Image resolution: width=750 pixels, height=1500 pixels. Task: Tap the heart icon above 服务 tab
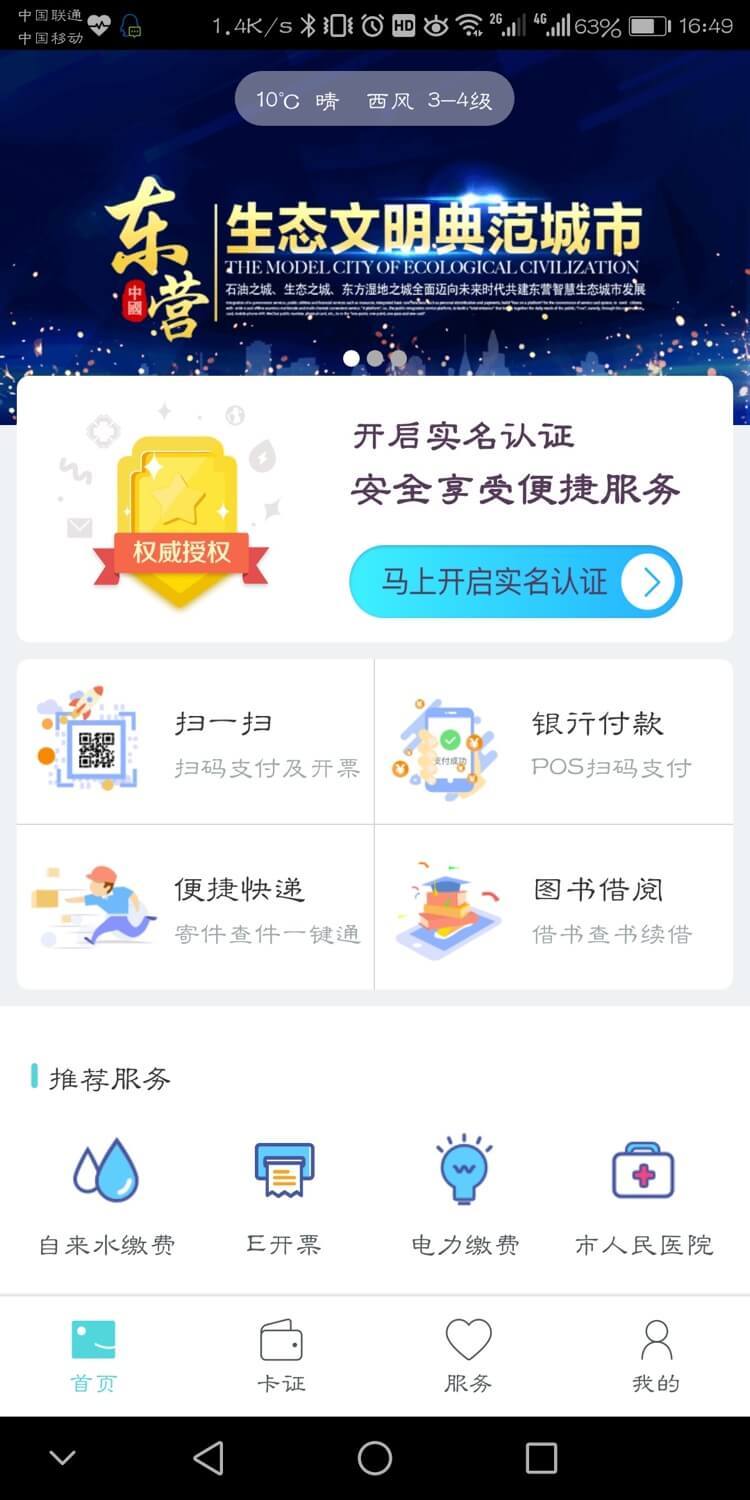tap(468, 1340)
